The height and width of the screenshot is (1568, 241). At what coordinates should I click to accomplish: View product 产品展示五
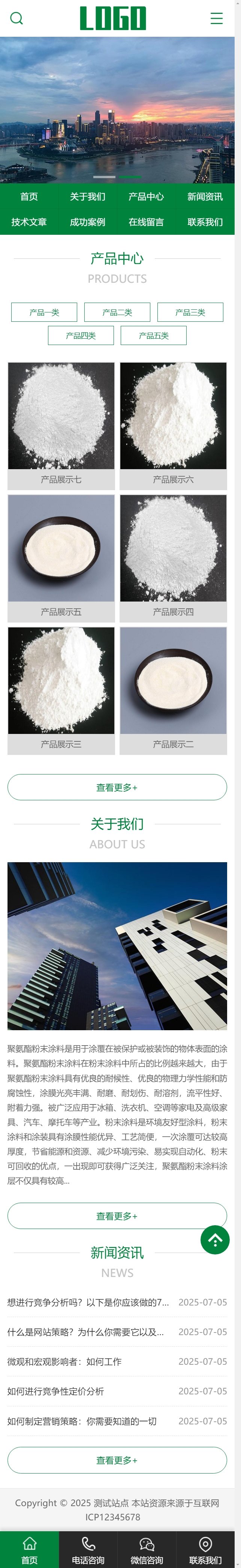click(61, 558)
